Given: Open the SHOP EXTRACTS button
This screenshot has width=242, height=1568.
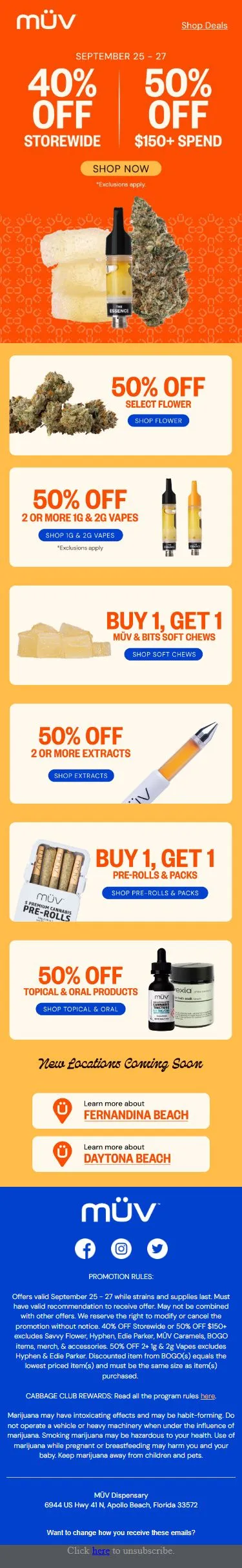Looking at the screenshot, I should [81, 775].
